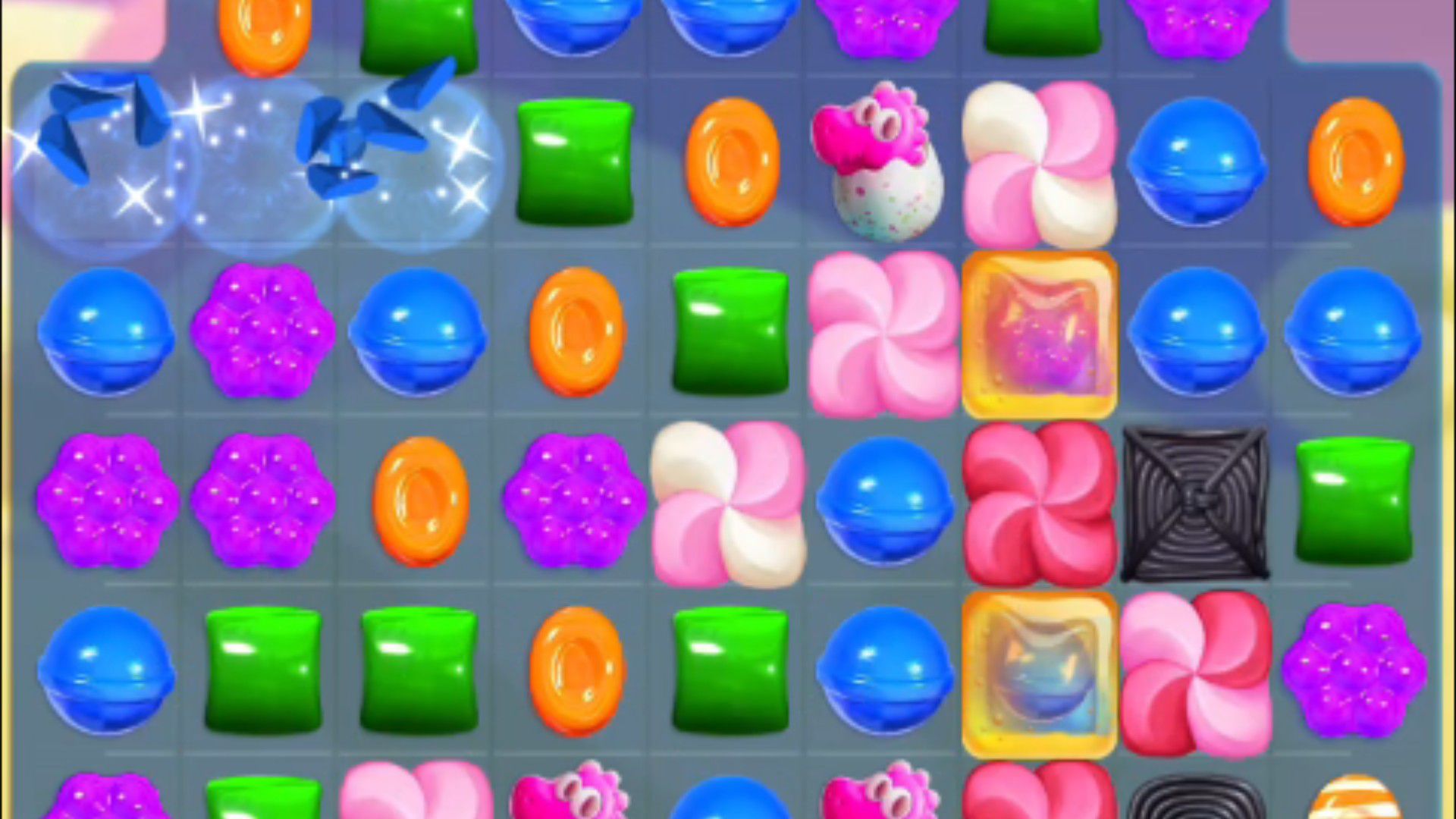Select the purple candy encased in yellow jelly

tap(1039, 334)
